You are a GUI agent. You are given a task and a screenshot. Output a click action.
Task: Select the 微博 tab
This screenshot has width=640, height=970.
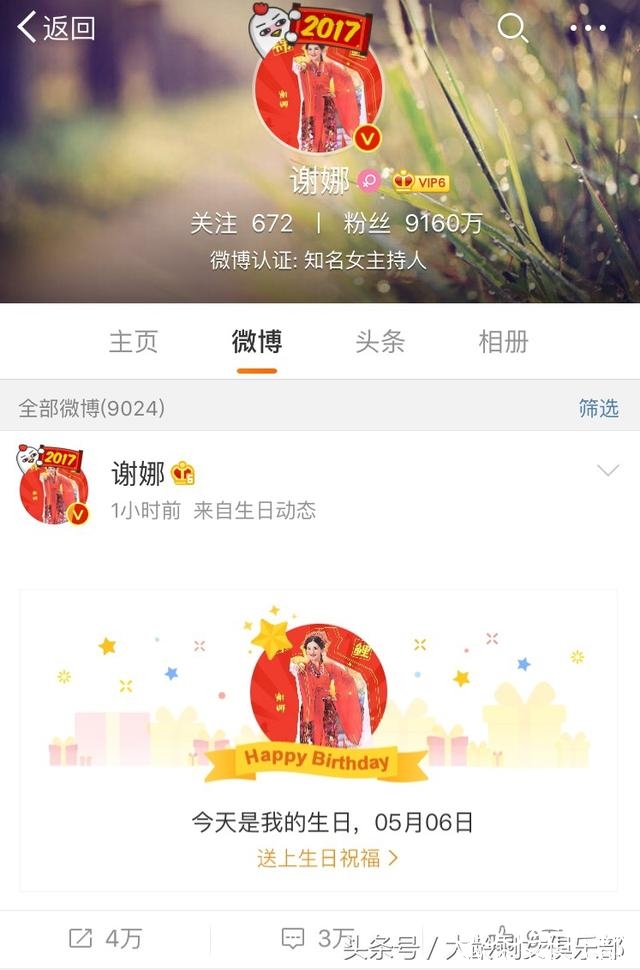point(257,342)
